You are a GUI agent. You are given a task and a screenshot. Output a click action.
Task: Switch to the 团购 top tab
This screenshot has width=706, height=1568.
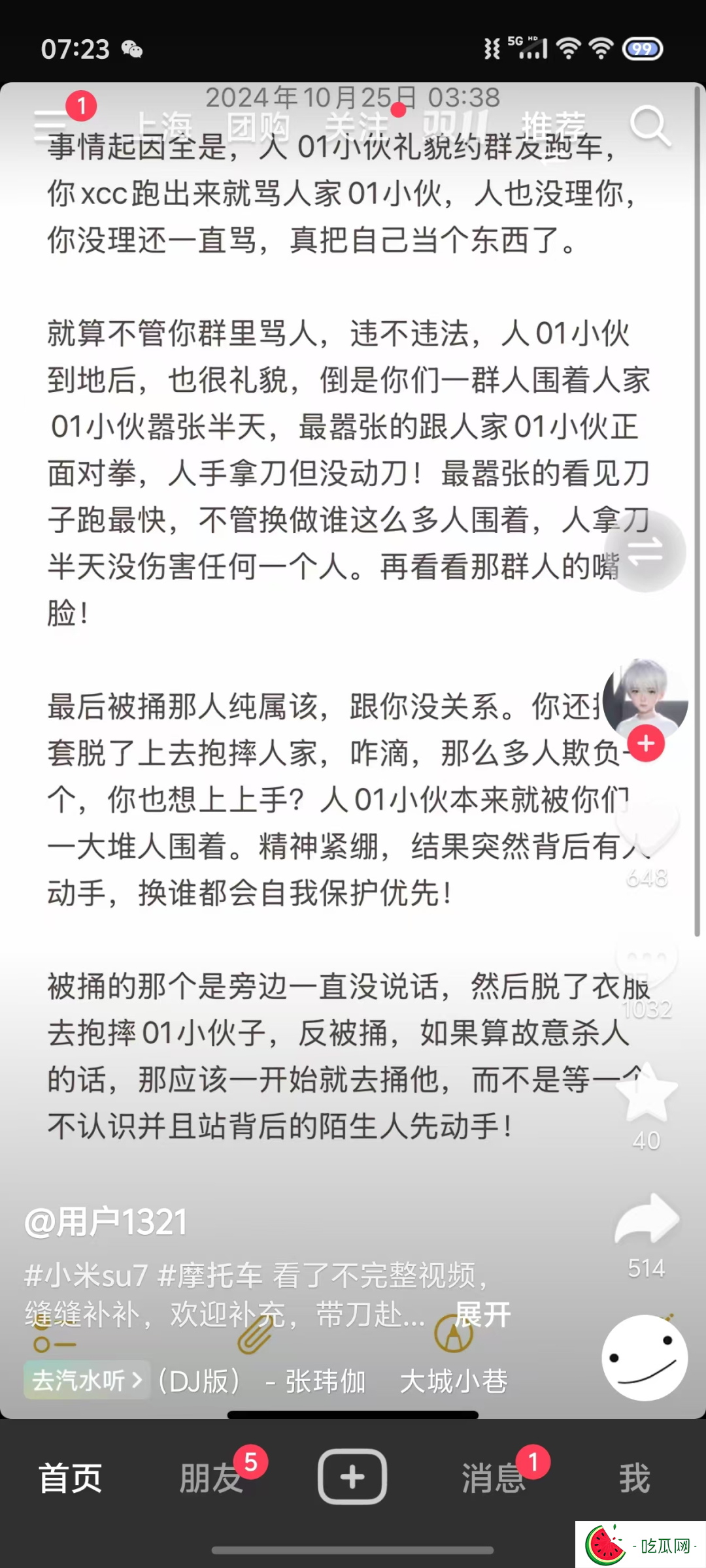tap(259, 125)
